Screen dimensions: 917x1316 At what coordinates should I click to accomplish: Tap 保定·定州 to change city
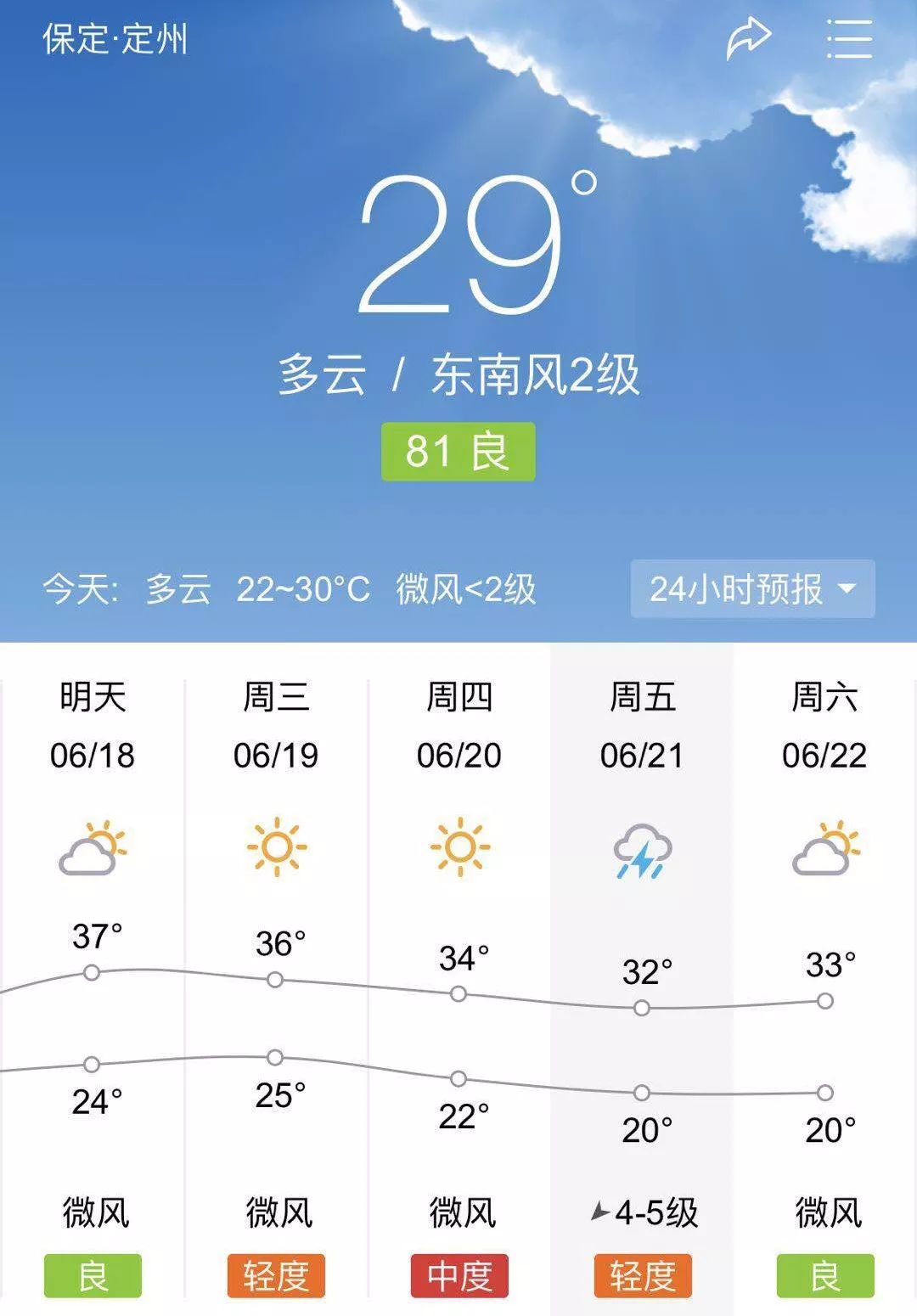coord(115,40)
